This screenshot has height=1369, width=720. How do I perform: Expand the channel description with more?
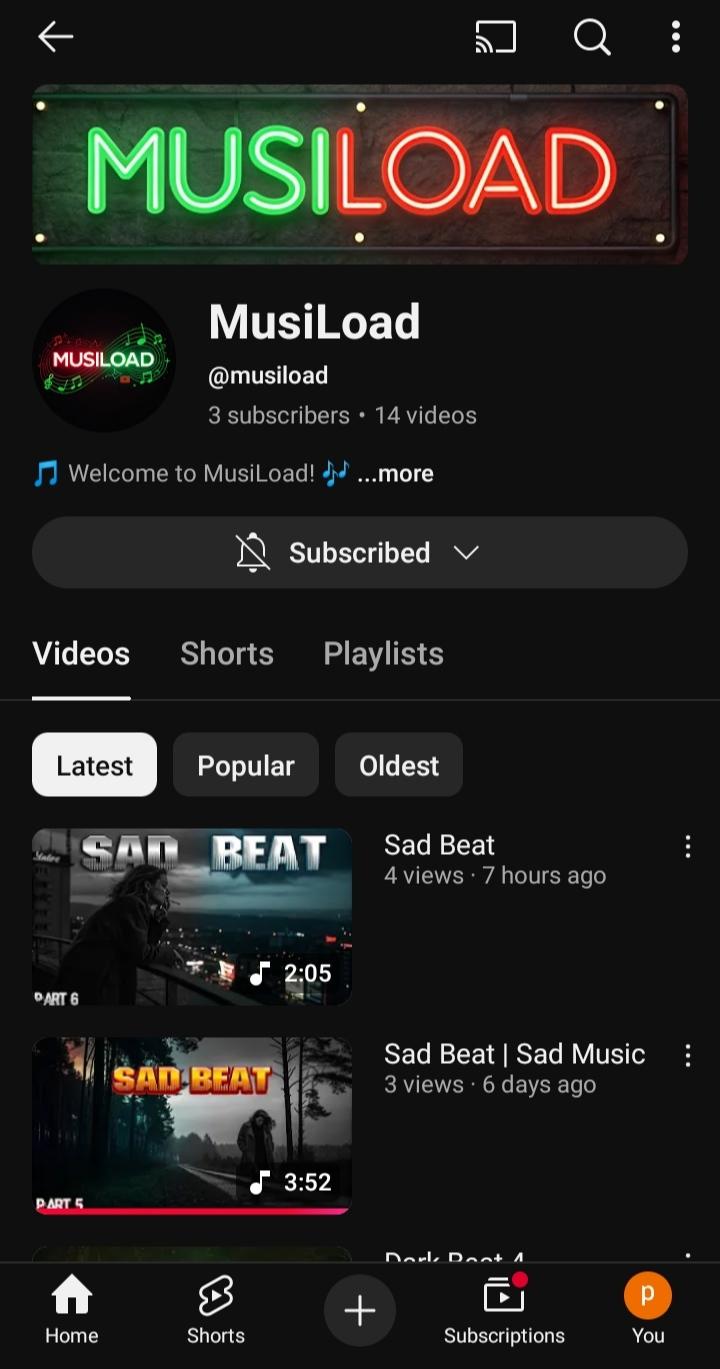click(x=396, y=474)
